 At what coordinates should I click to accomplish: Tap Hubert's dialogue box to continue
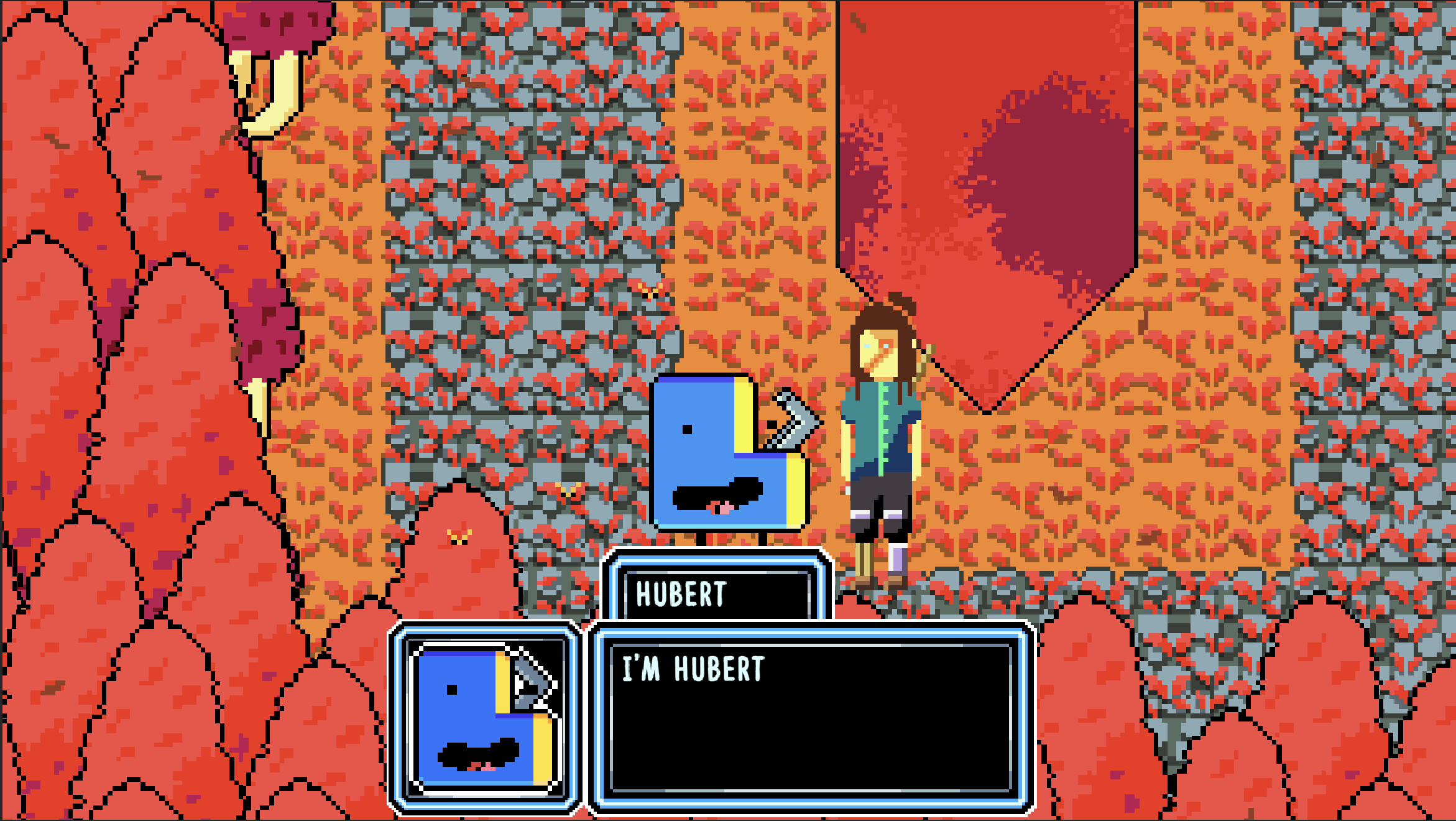coord(811,718)
